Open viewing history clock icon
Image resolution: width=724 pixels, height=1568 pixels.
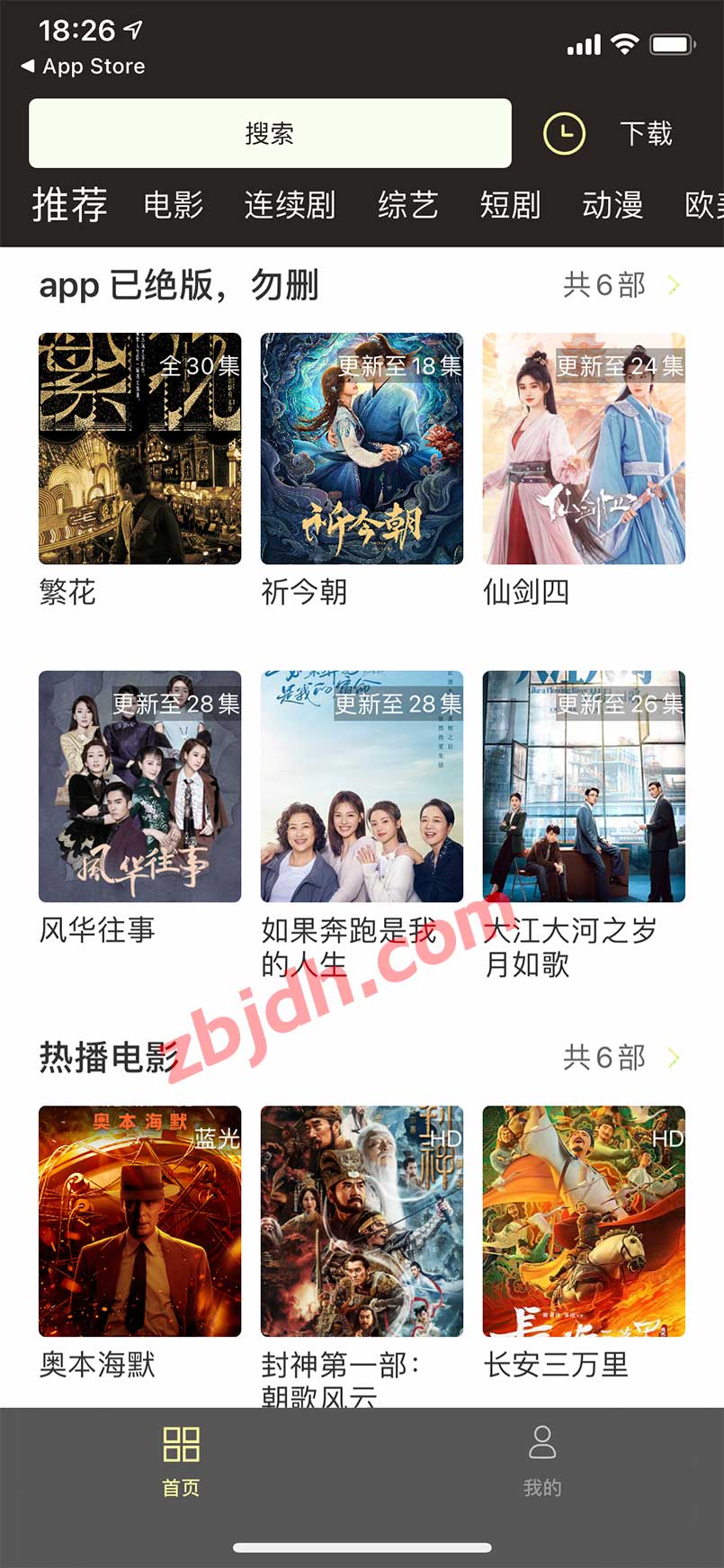[564, 132]
